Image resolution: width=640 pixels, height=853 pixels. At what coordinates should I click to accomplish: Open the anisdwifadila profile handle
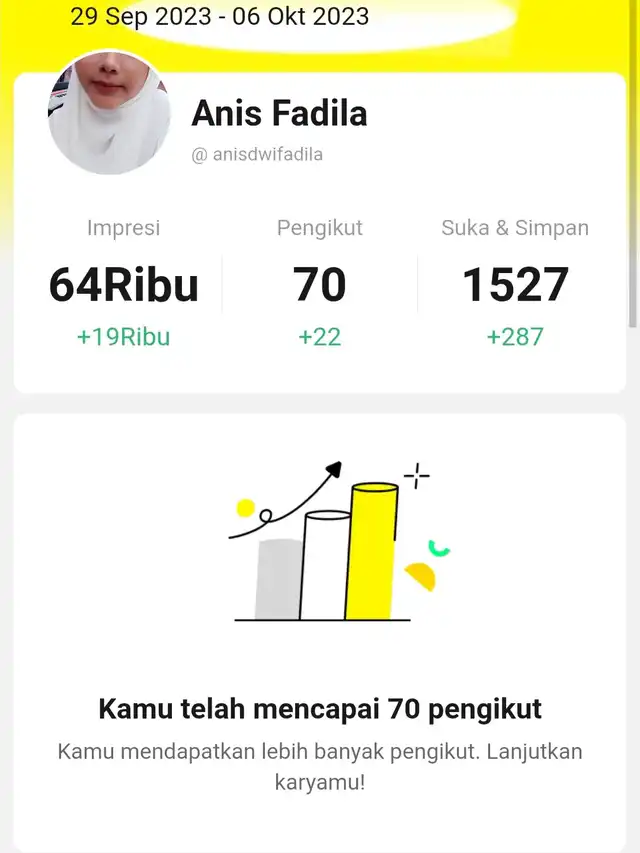pos(257,155)
